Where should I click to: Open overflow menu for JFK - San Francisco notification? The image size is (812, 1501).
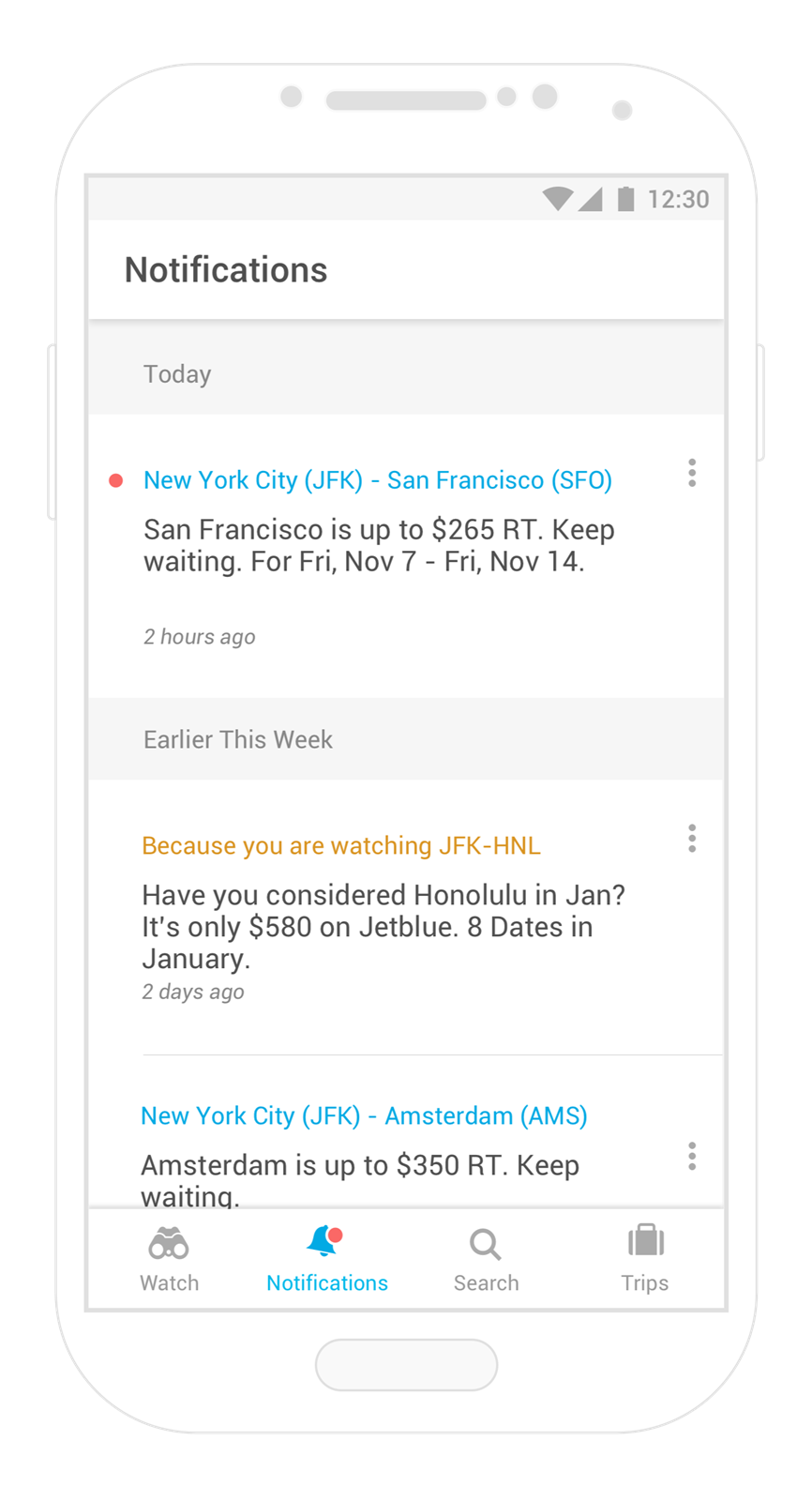pyautogui.click(x=692, y=473)
